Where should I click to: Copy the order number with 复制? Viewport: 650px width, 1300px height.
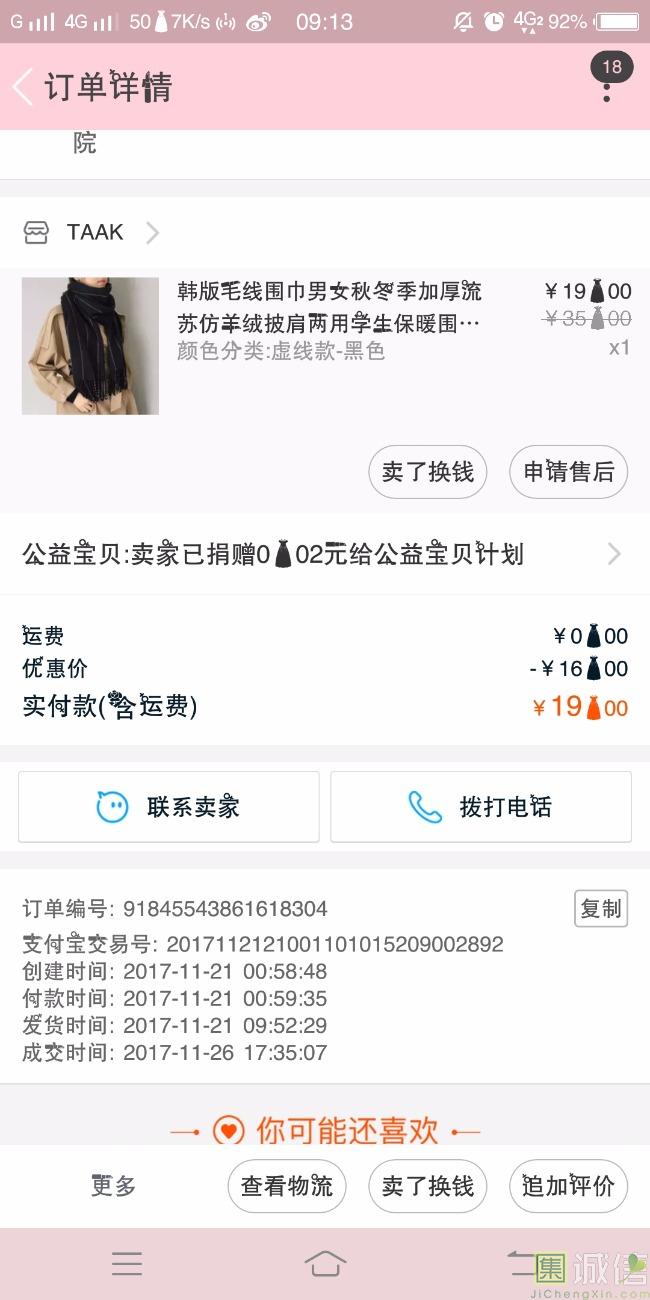coord(601,908)
